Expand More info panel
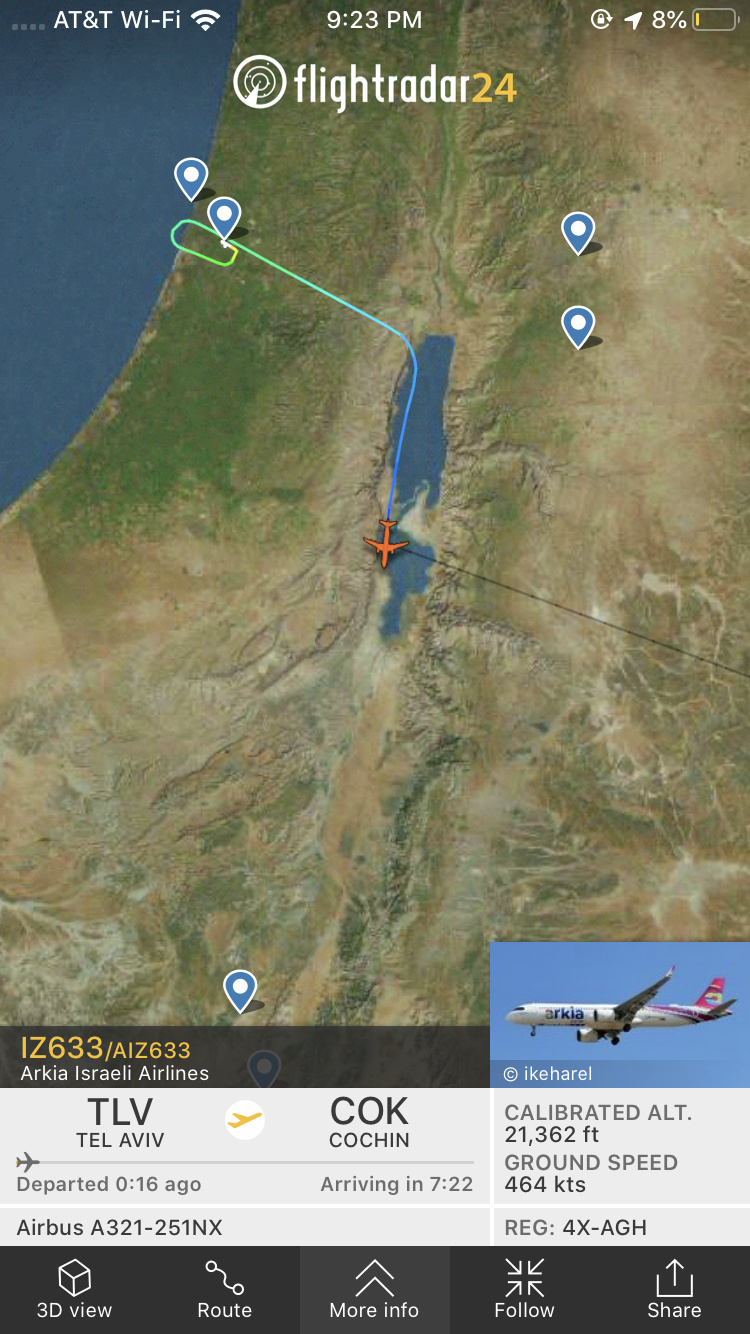750x1334 pixels. coord(375,1289)
